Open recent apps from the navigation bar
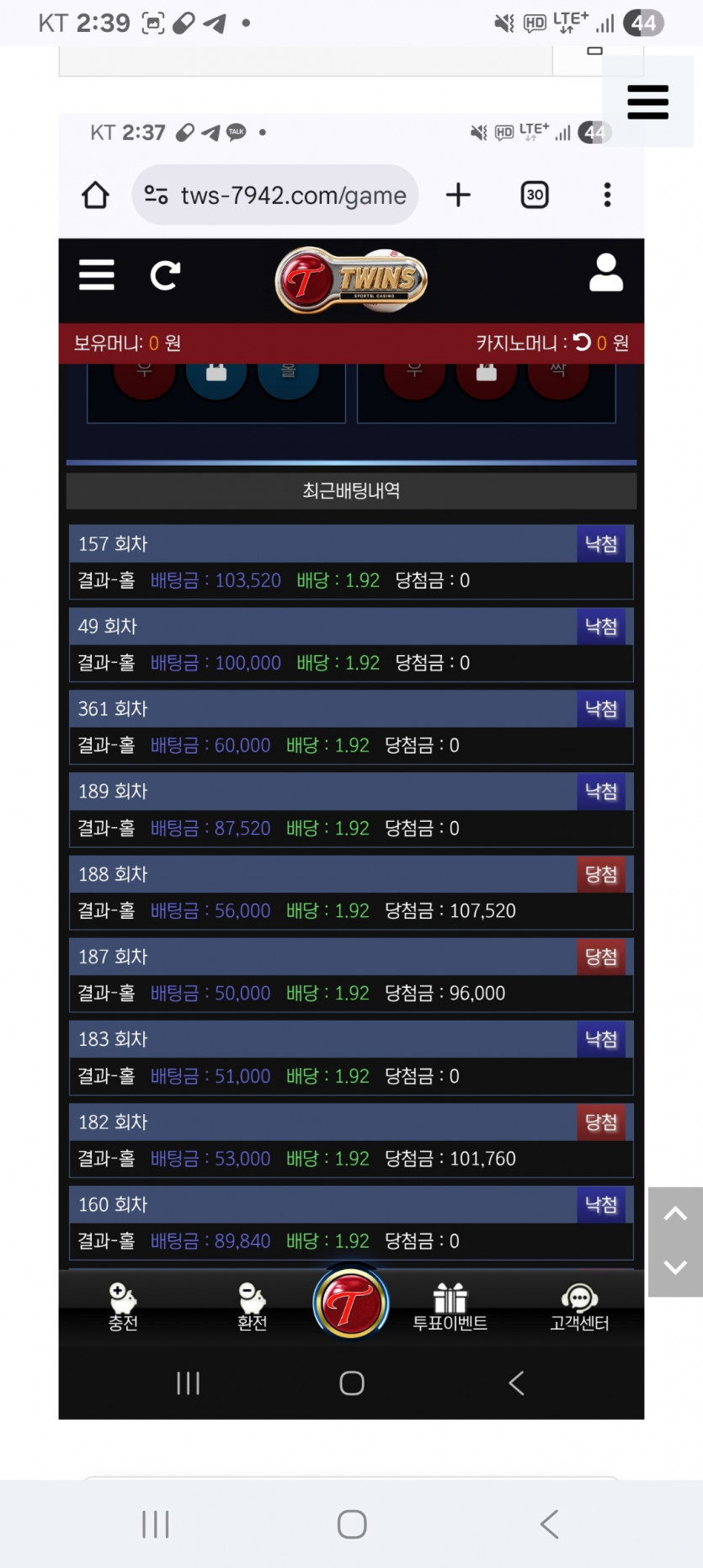703x1568 pixels. pyautogui.click(x=156, y=1523)
